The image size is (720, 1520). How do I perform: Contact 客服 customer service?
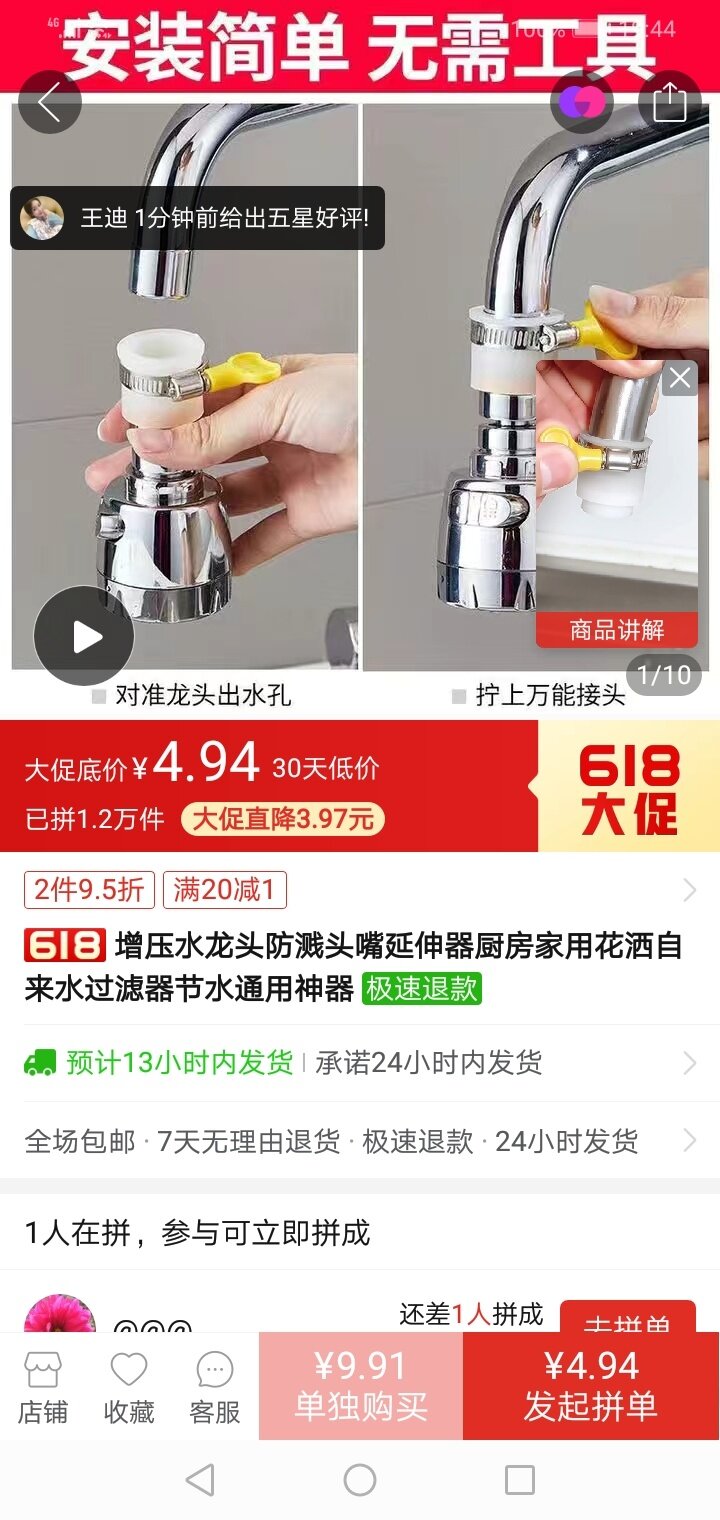point(215,1387)
